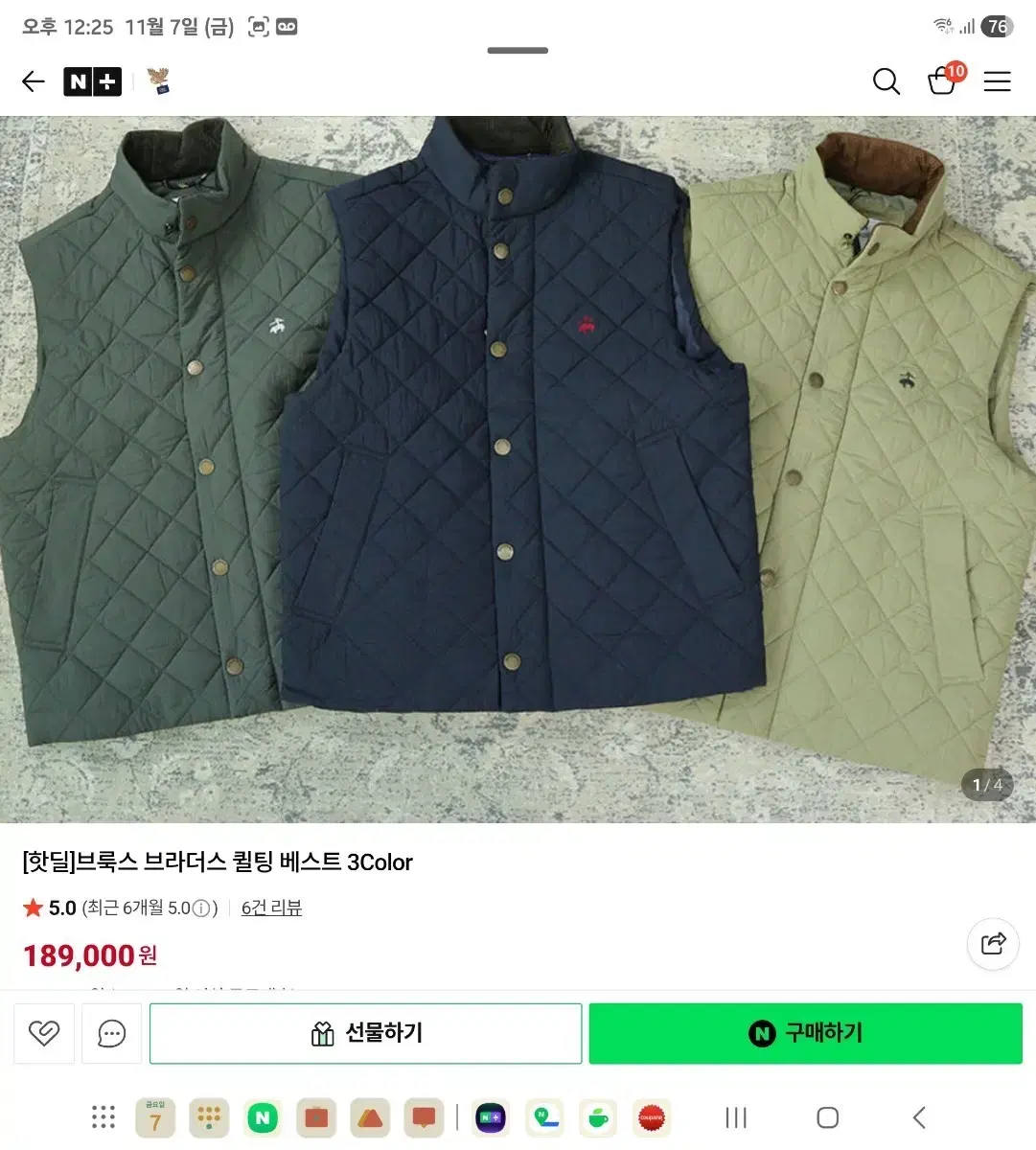Open the Naver app in the taskbar
The width and height of the screenshot is (1036, 1150).
[263, 1117]
